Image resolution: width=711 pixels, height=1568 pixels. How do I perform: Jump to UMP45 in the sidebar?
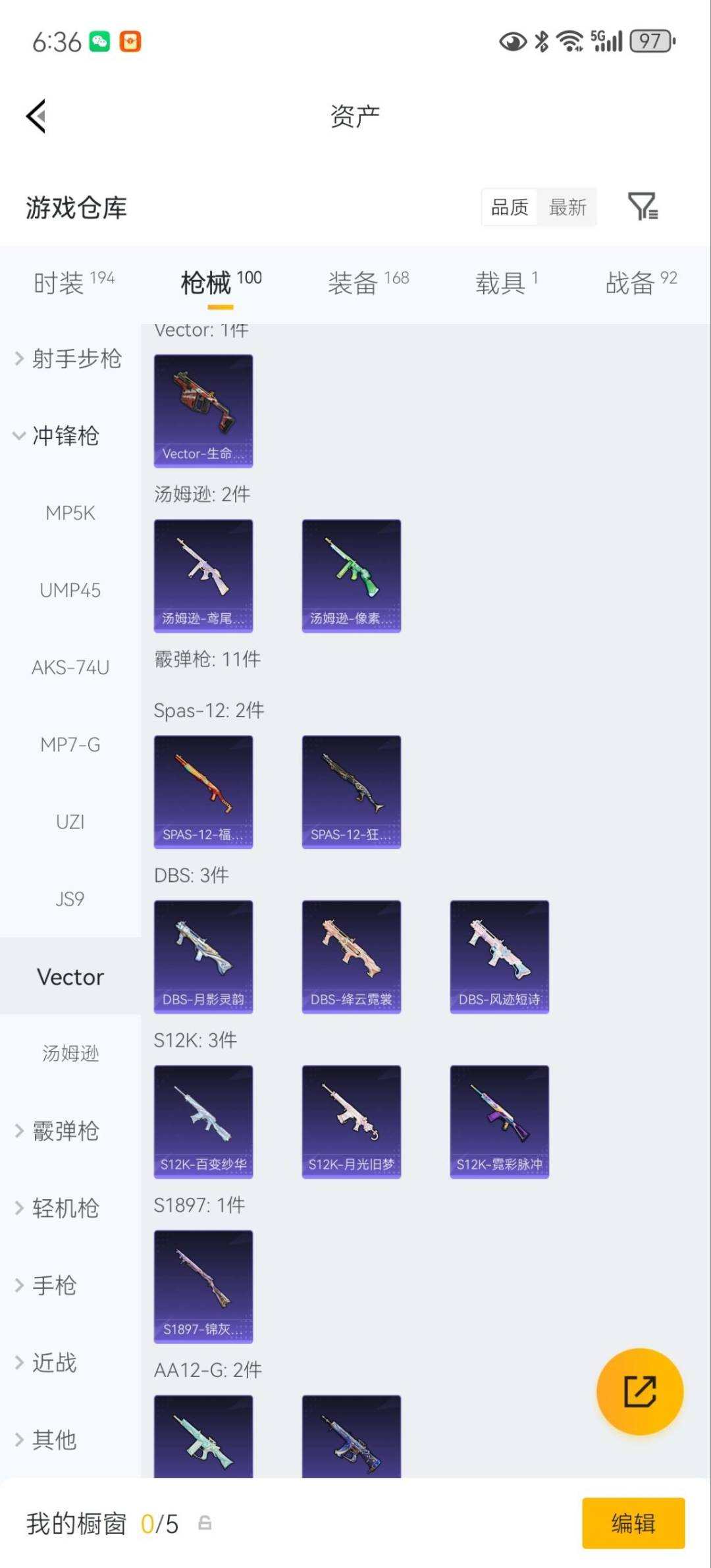click(70, 590)
